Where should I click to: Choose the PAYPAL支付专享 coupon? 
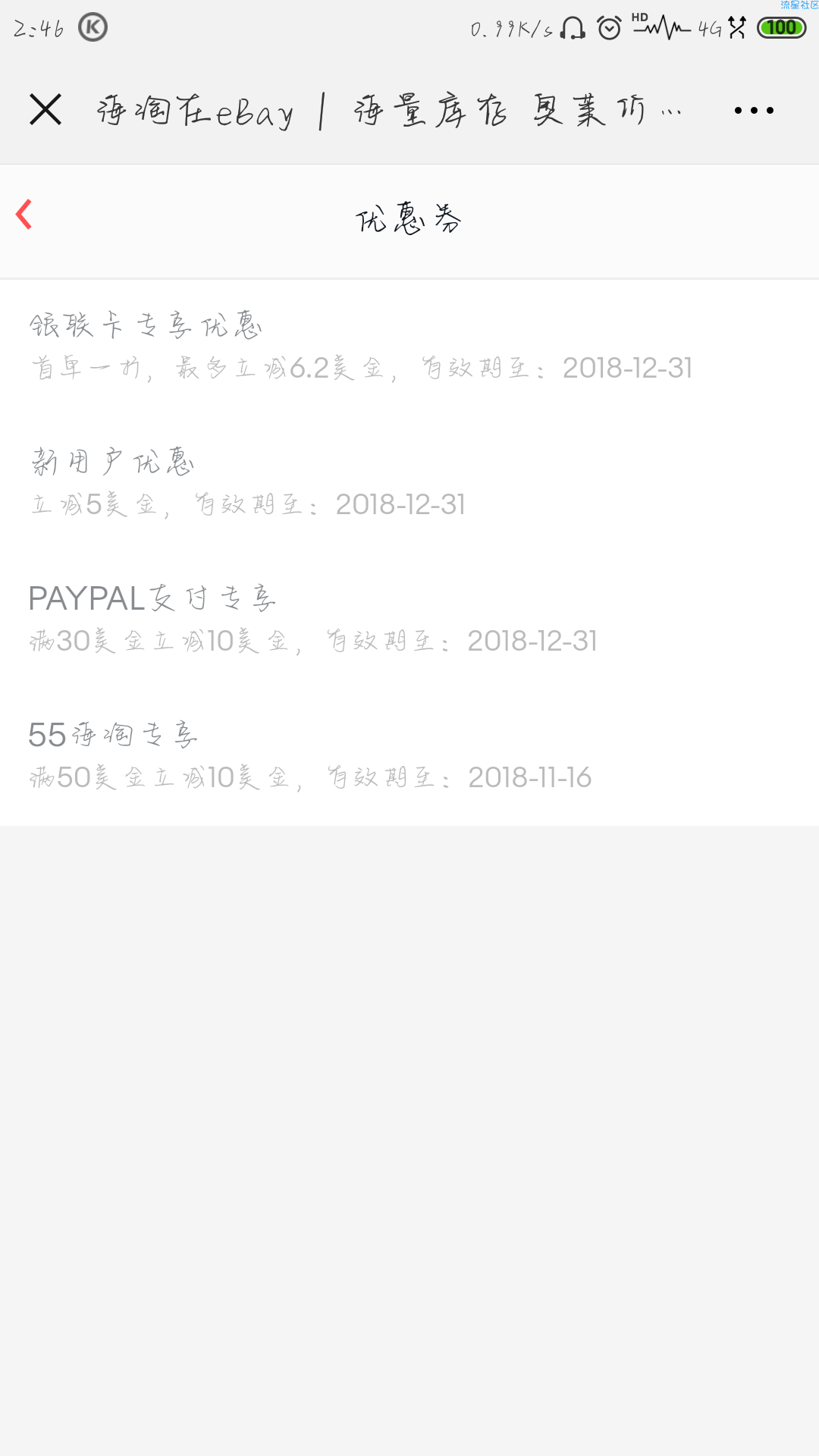point(409,620)
